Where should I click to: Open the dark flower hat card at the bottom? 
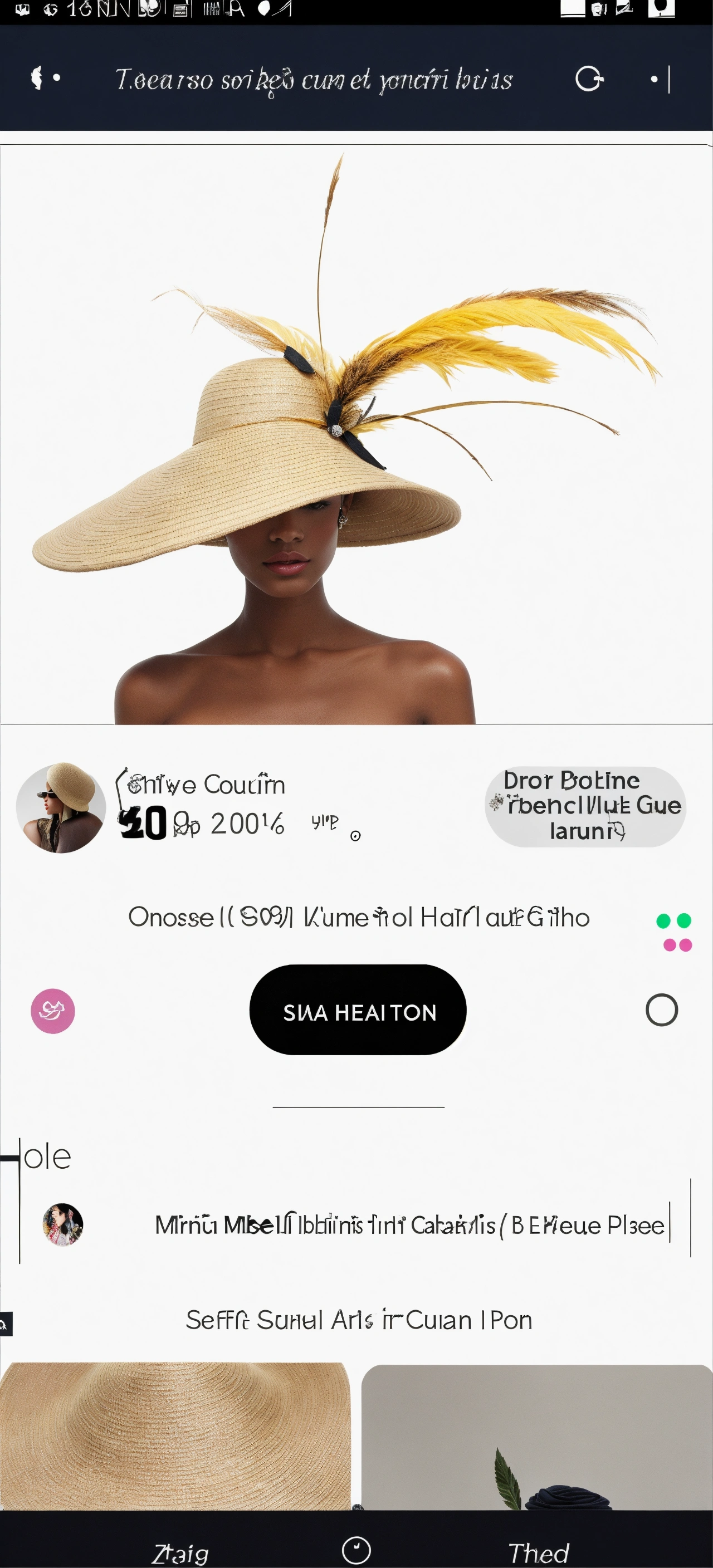coord(536,1436)
